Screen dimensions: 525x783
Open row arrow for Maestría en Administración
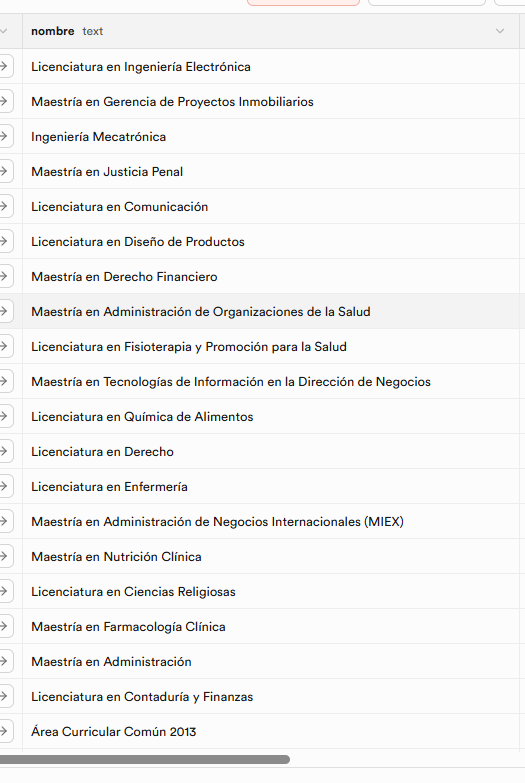(5, 661)
